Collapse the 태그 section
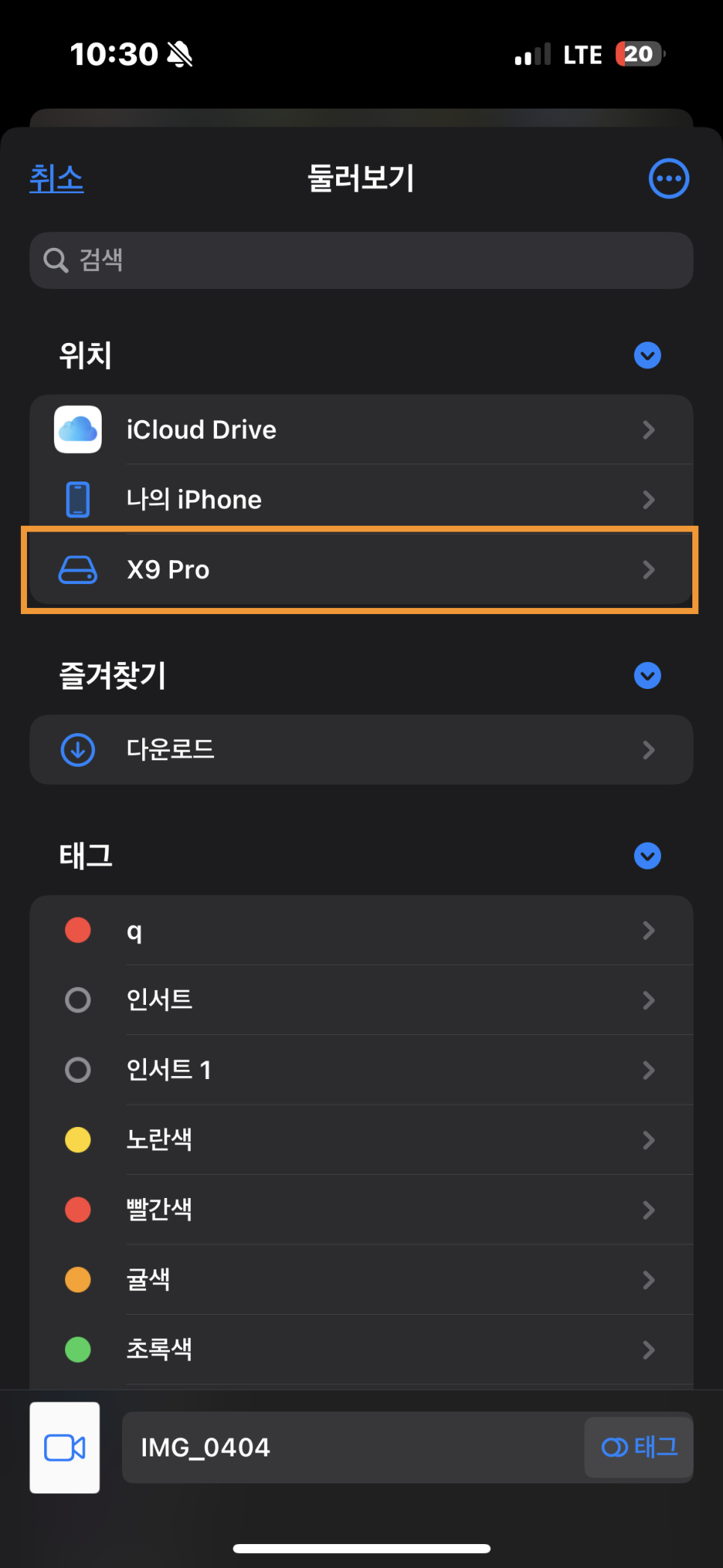This screenshot has height=1568, width=723. [647, 855]
